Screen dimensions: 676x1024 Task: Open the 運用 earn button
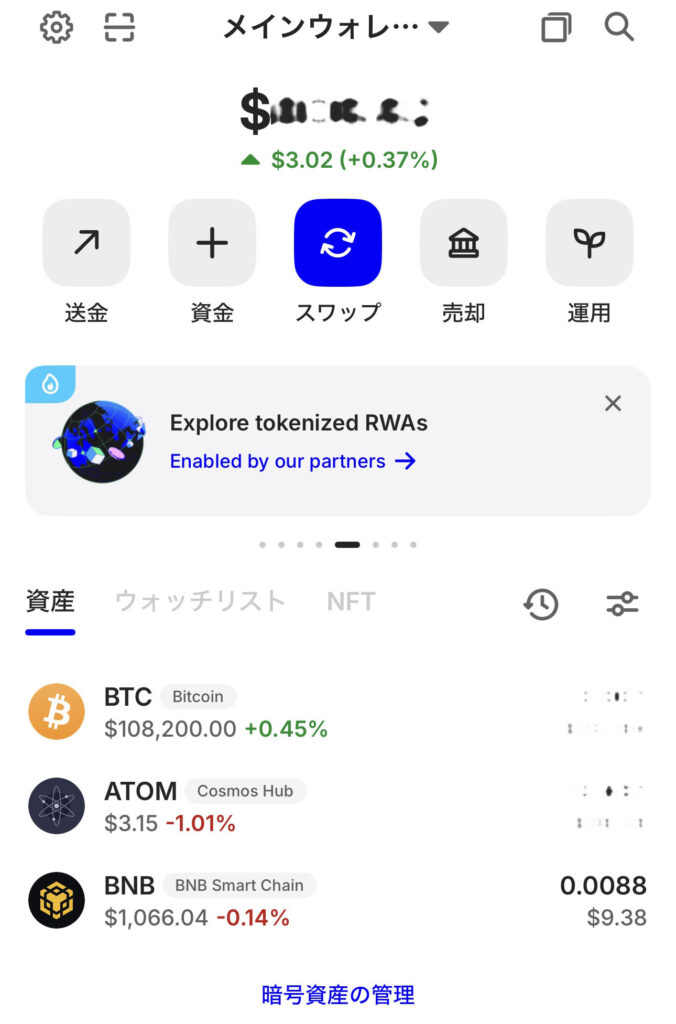click(x=589, y=243)
